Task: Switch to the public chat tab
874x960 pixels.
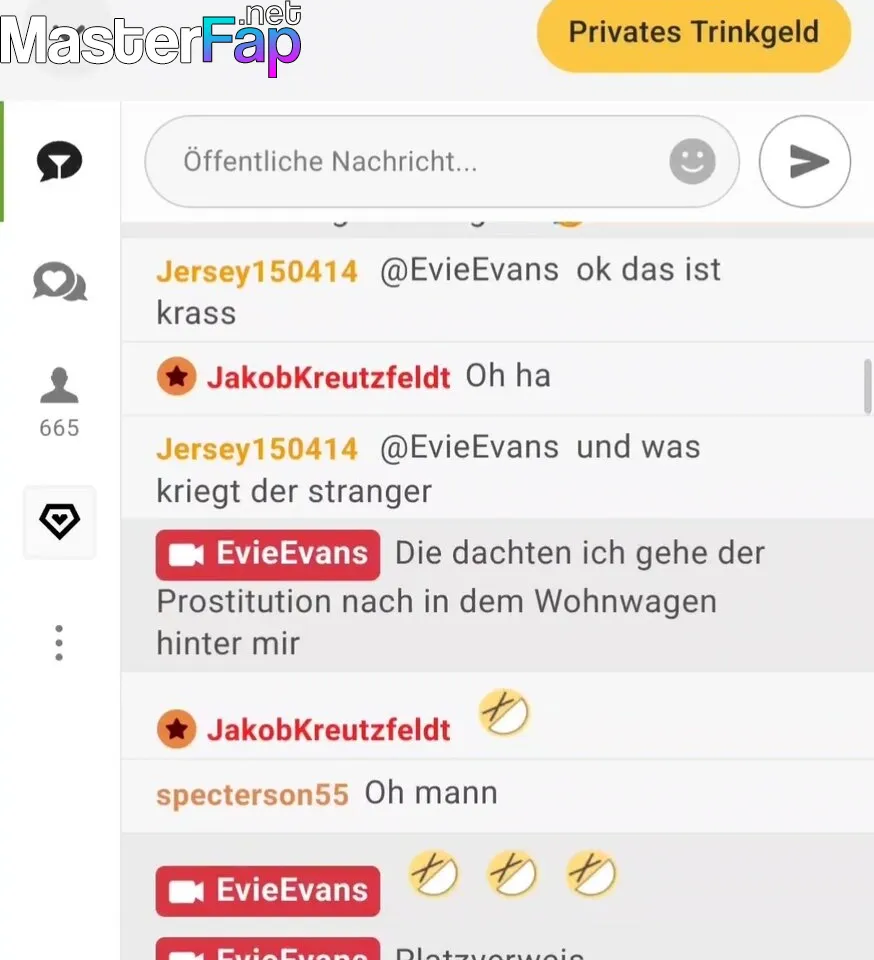Action: [x=60, y=161]
